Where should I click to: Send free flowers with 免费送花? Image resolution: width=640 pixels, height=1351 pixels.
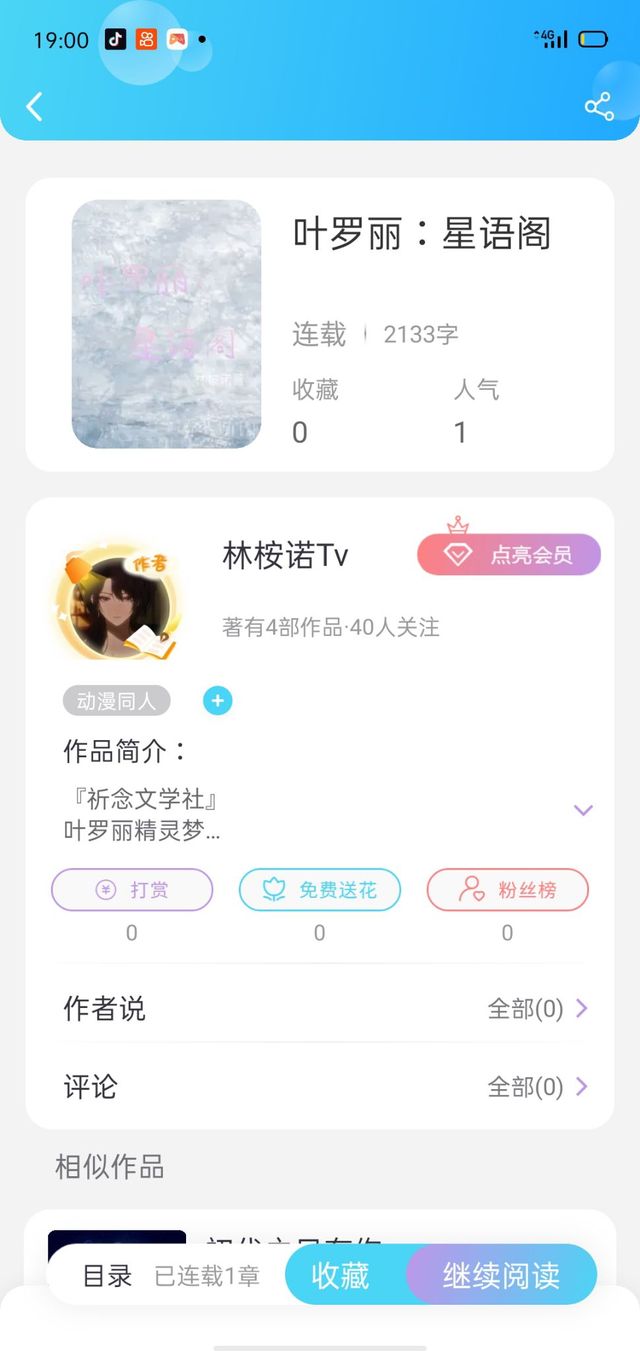tap(320, 889)
